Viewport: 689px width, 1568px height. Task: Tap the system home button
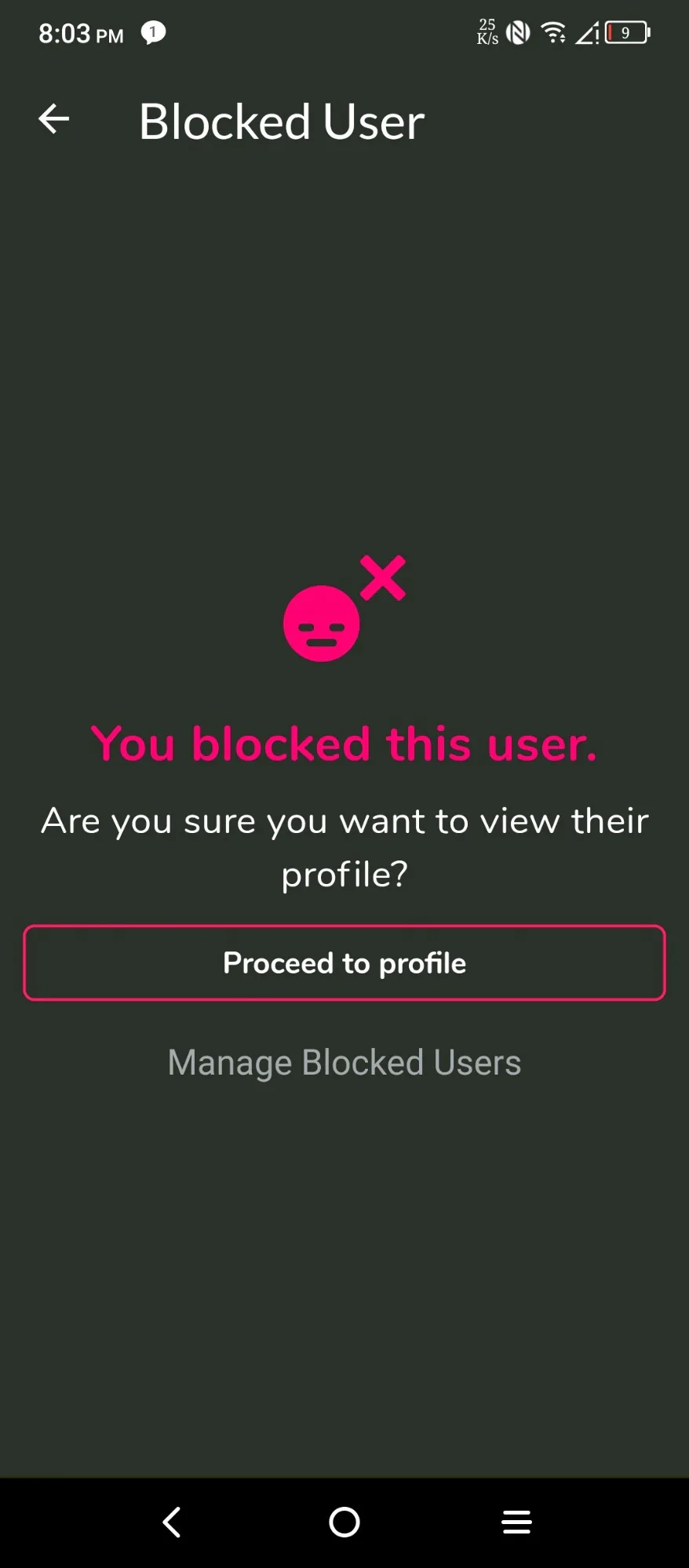point(344,1523)
